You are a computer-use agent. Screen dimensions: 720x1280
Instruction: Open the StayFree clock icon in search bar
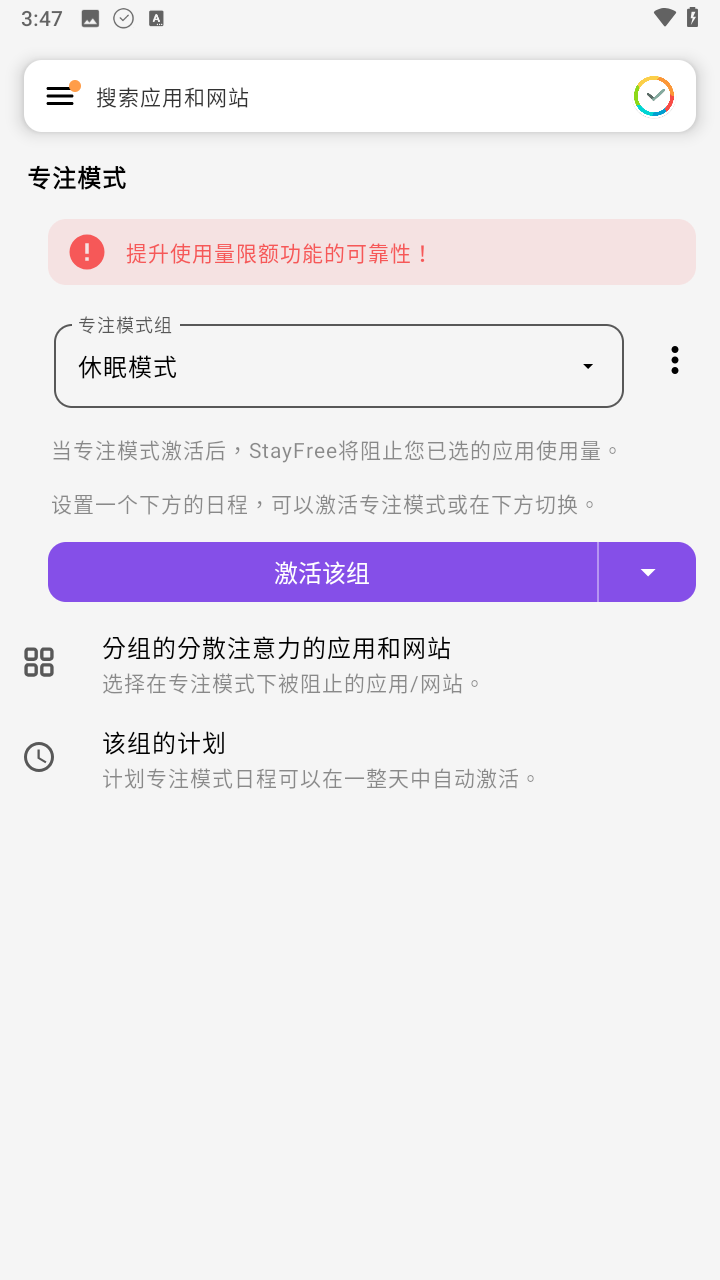[654, 97]
